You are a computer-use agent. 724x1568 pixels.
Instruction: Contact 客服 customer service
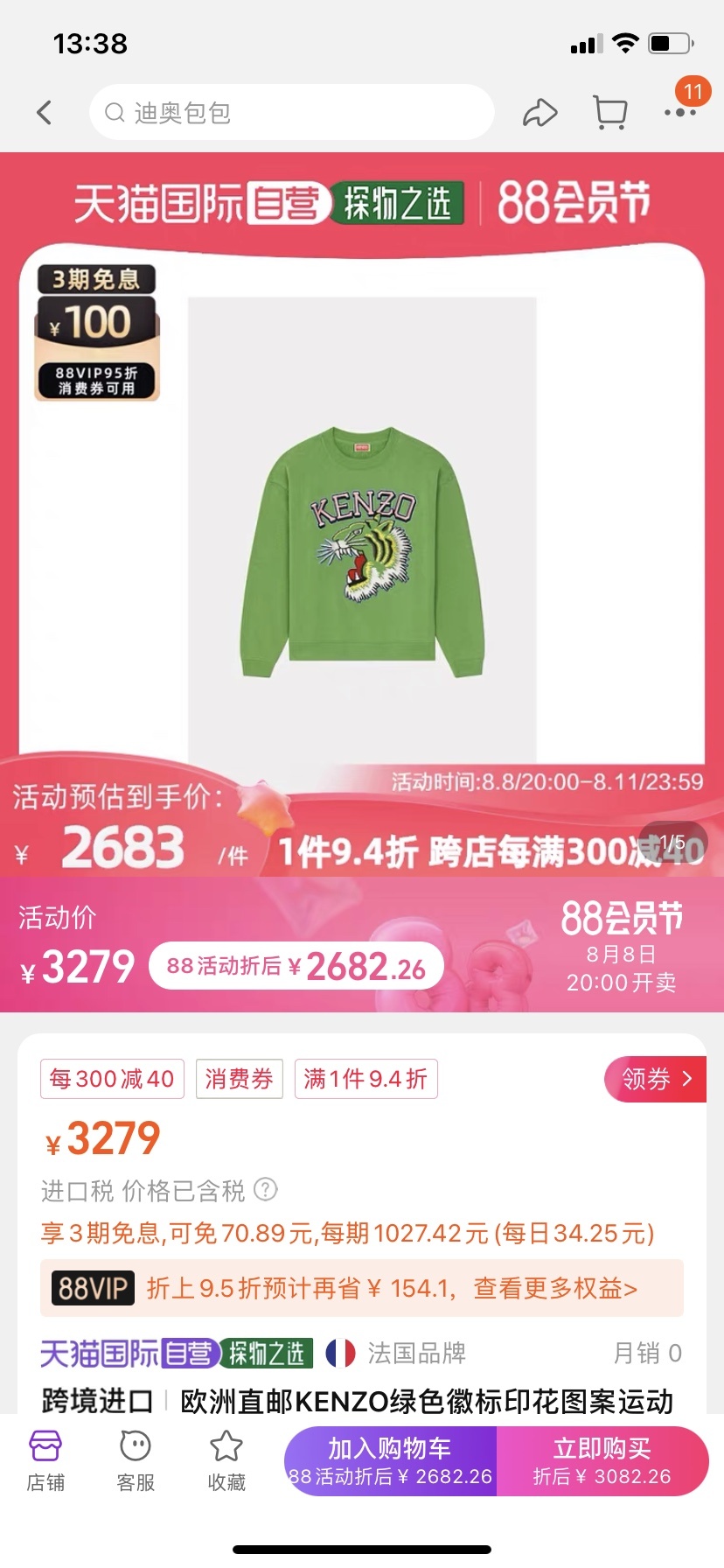(136, 1461)
